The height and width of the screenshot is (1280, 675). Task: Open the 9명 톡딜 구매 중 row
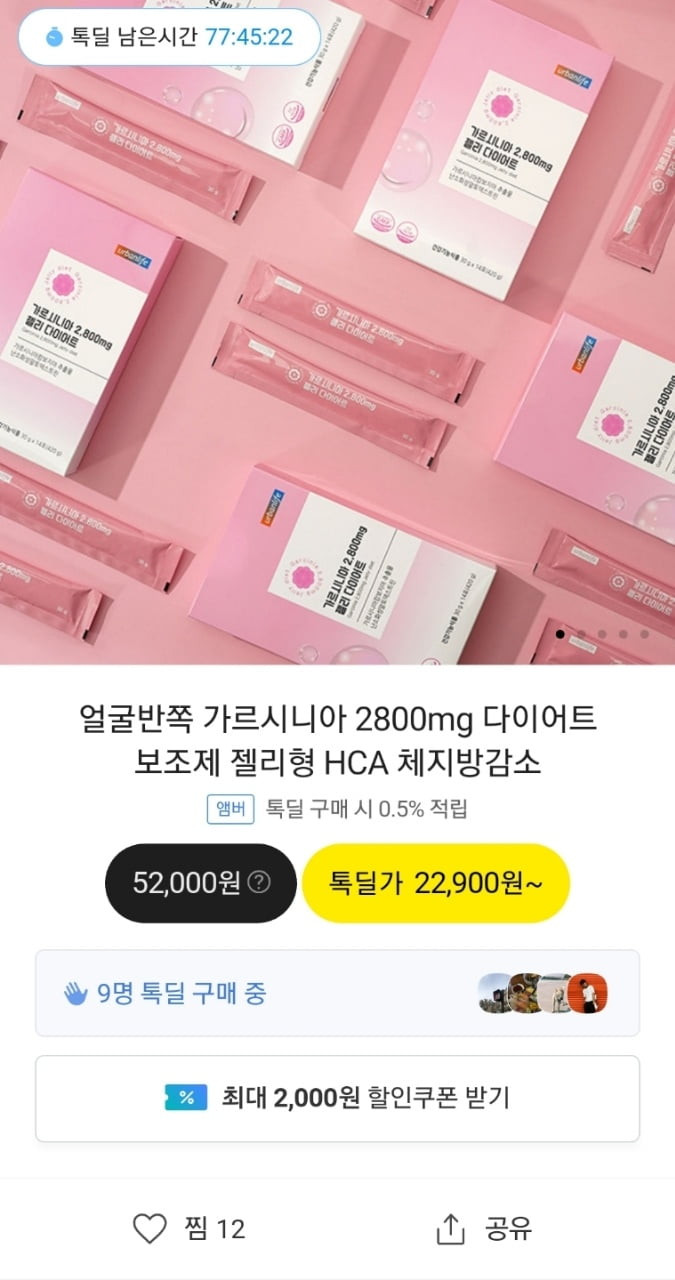pos(337,993)
